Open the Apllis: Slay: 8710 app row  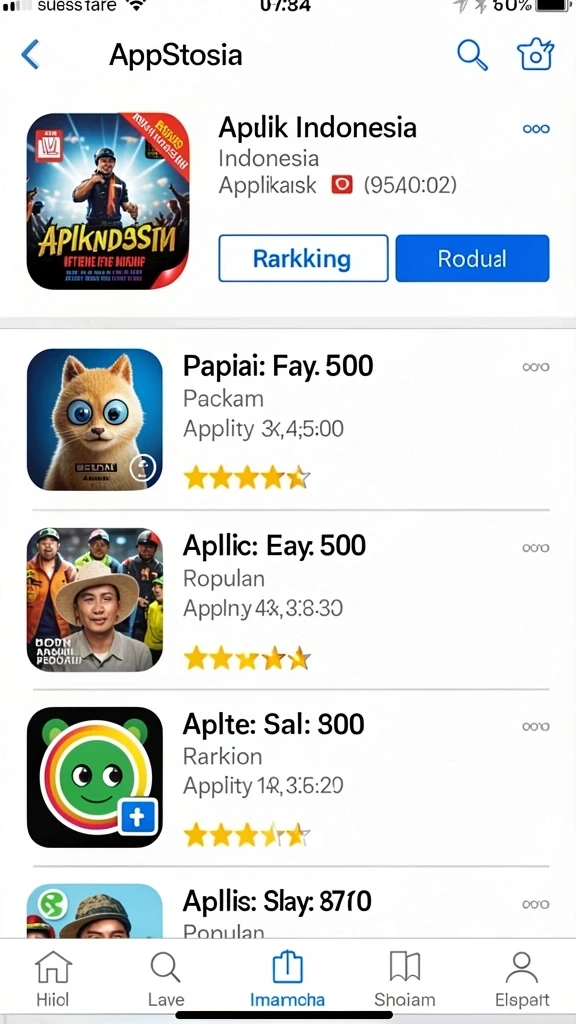[288, 910]
